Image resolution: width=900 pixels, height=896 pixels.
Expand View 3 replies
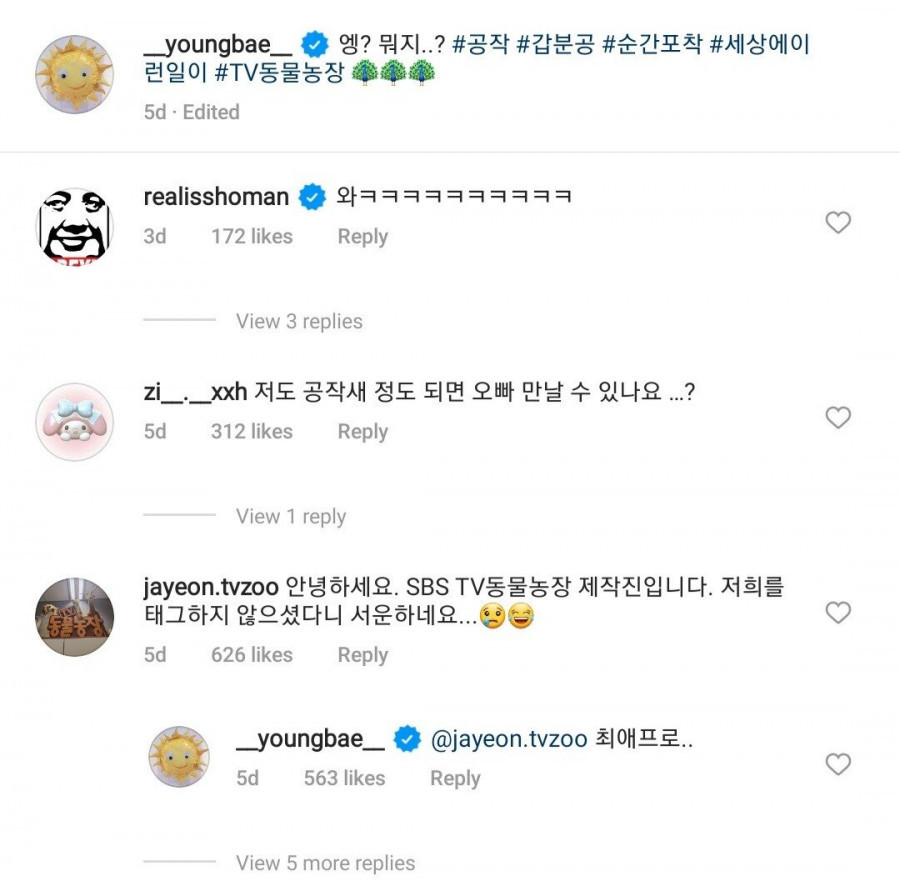click(299, 321)
